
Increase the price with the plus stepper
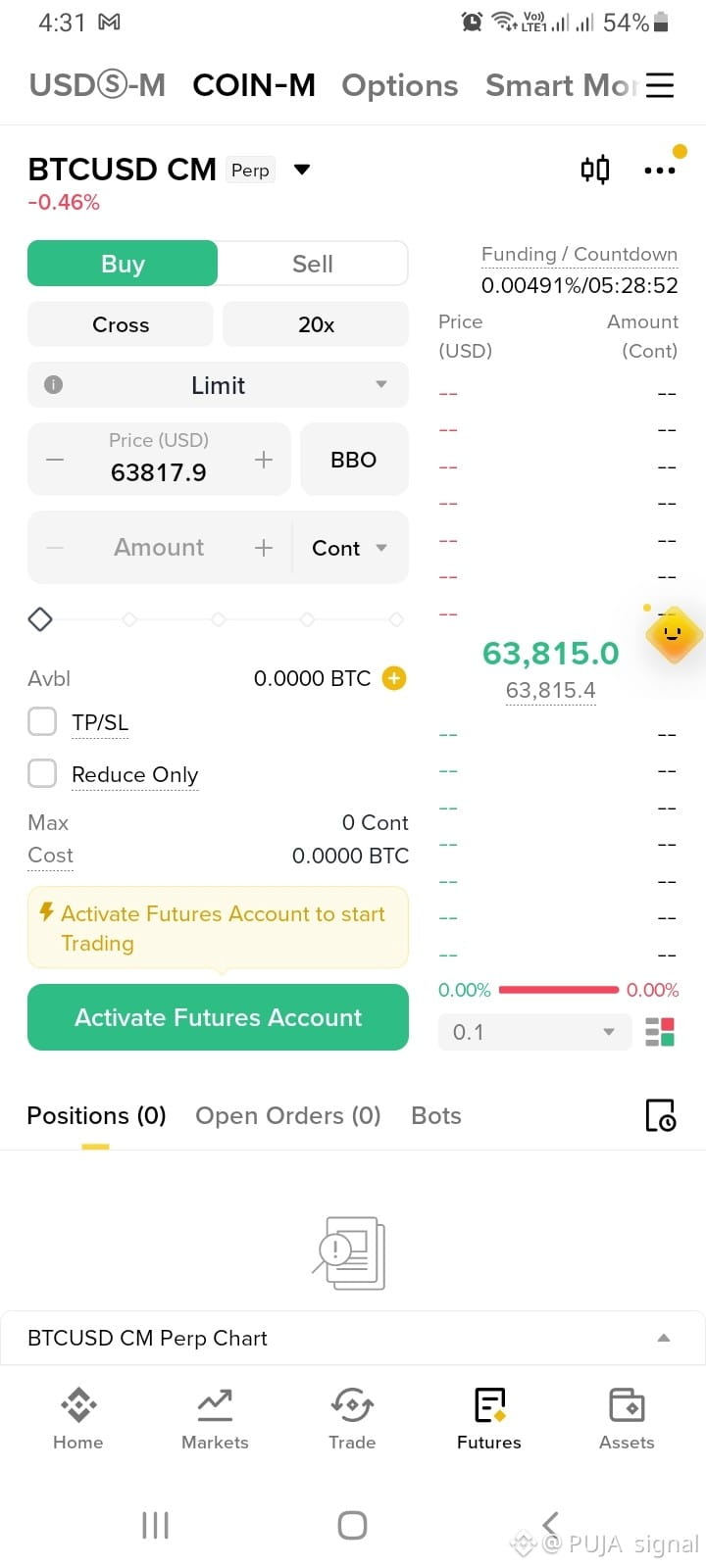pyautogui.click(x=264, y=460)
